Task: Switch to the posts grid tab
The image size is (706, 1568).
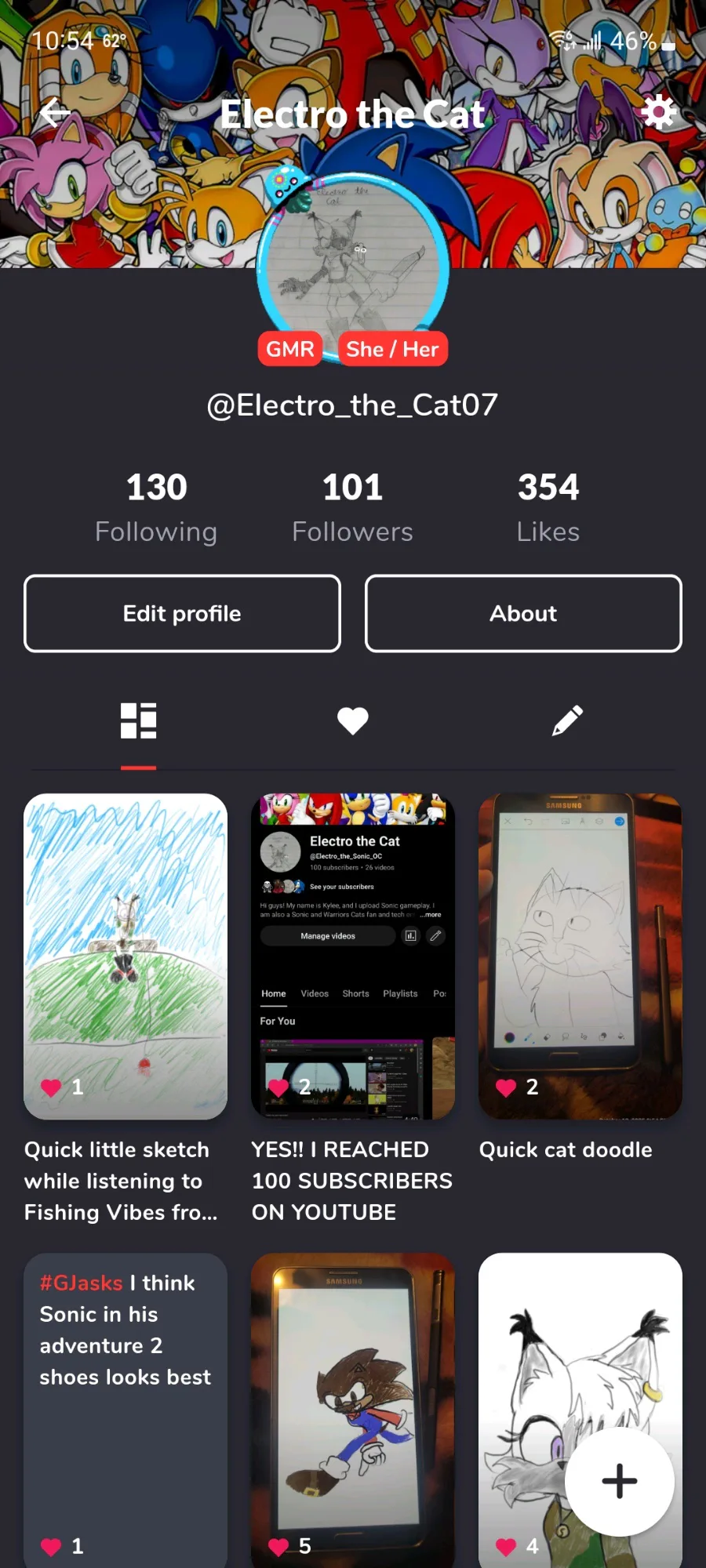Action: (139, 720)
